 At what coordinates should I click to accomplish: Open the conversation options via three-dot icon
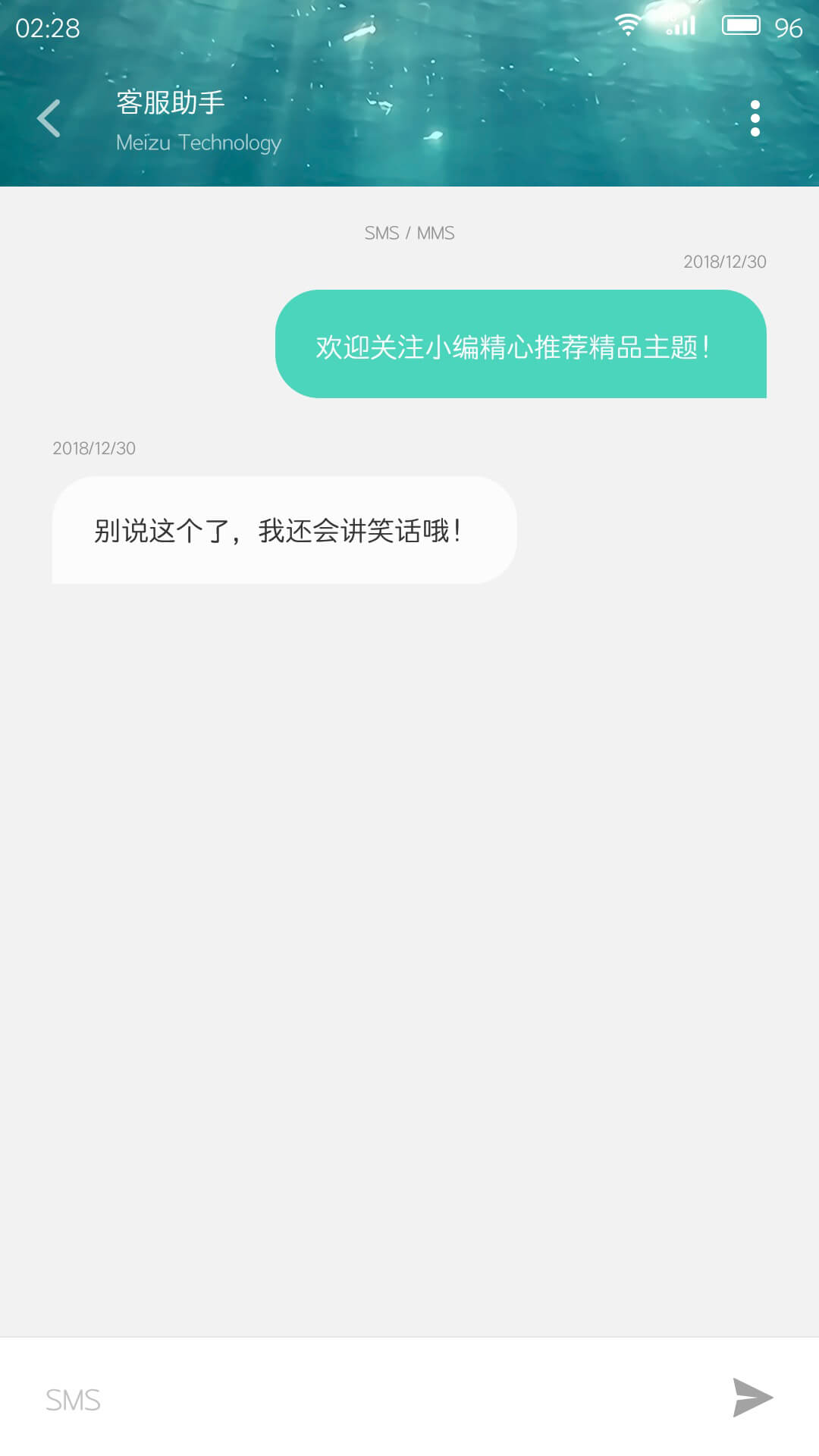755,119
